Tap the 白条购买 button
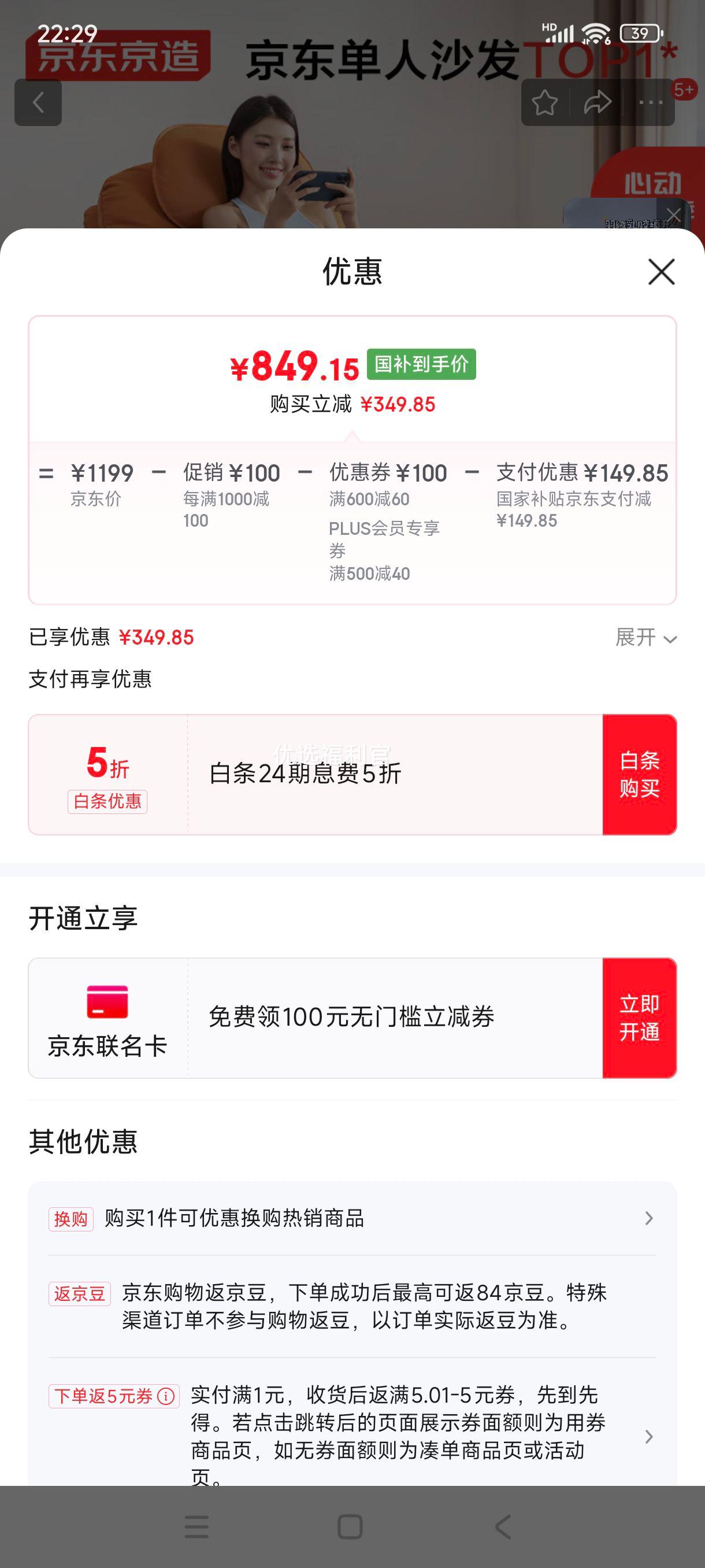Screen dimensions: 705x1568 pos(639,774)
